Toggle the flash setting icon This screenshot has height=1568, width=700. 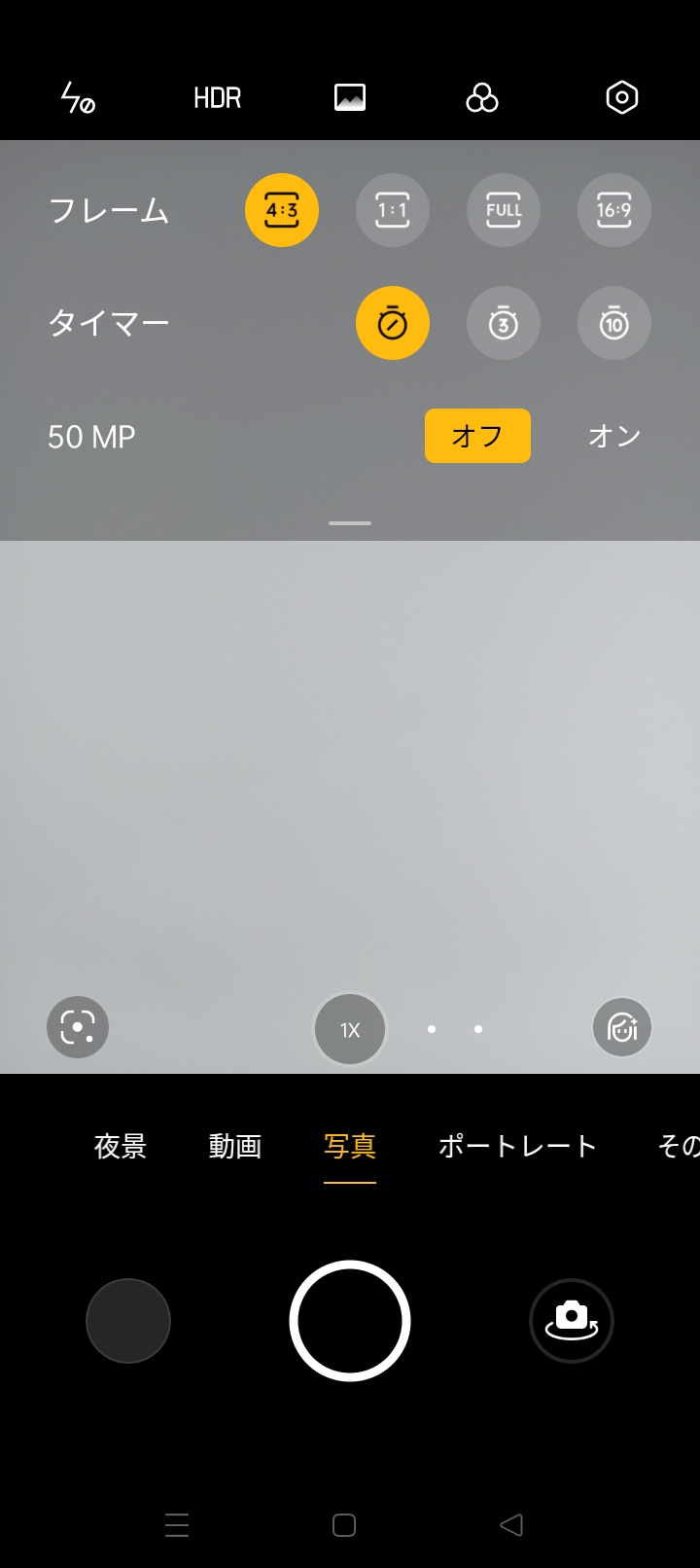coord(78,97)
